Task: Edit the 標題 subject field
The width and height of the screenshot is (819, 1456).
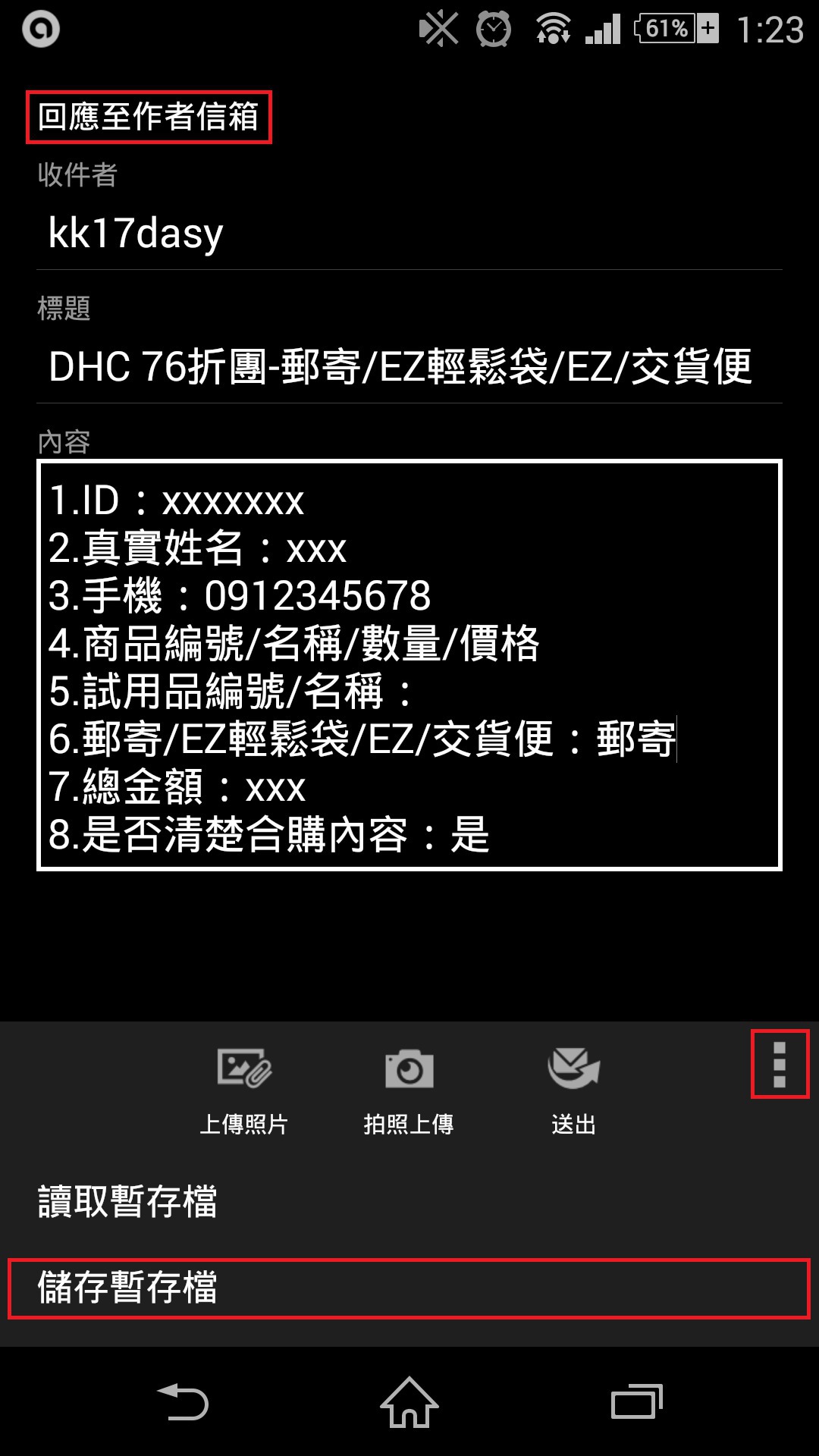Action: [409, 367]
